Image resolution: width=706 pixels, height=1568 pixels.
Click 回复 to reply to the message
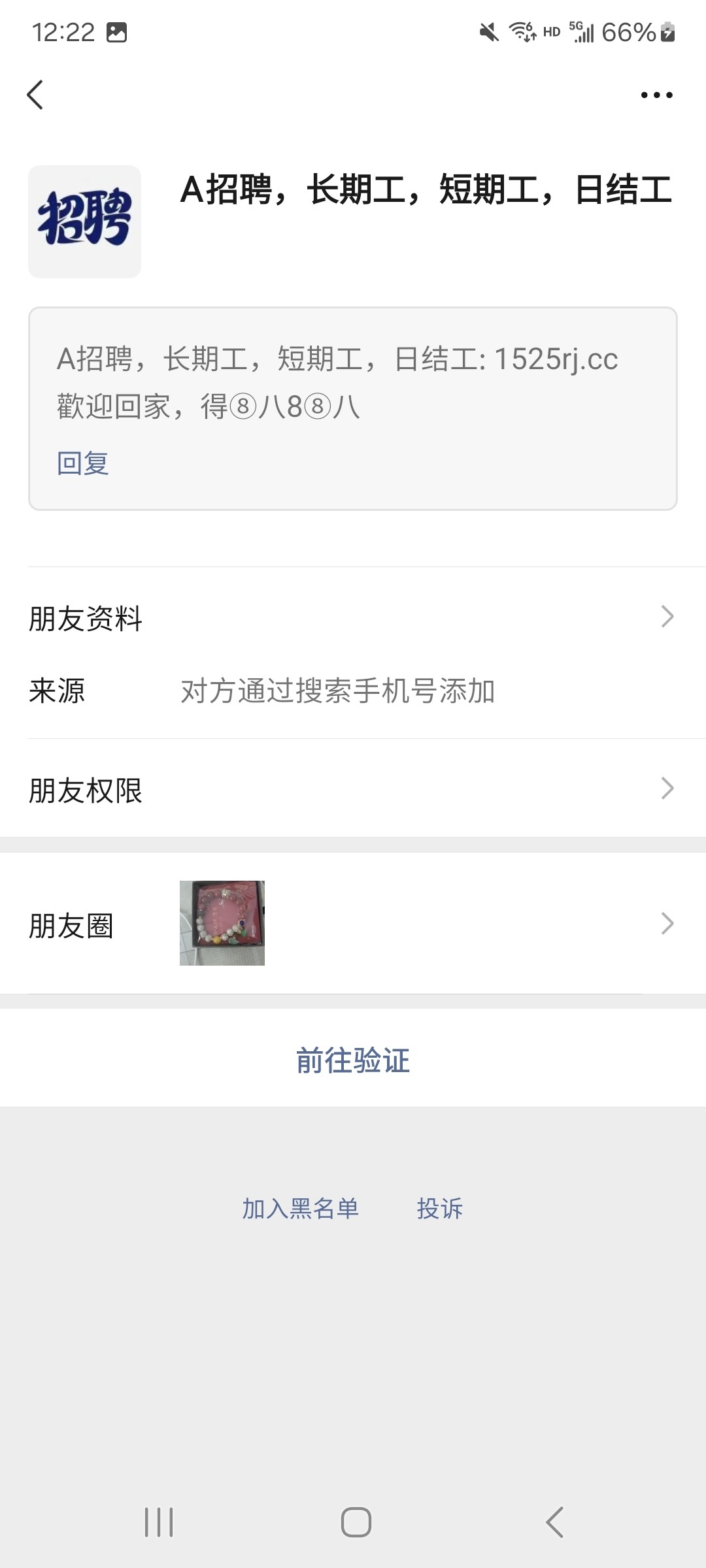(x=82, y=463)
